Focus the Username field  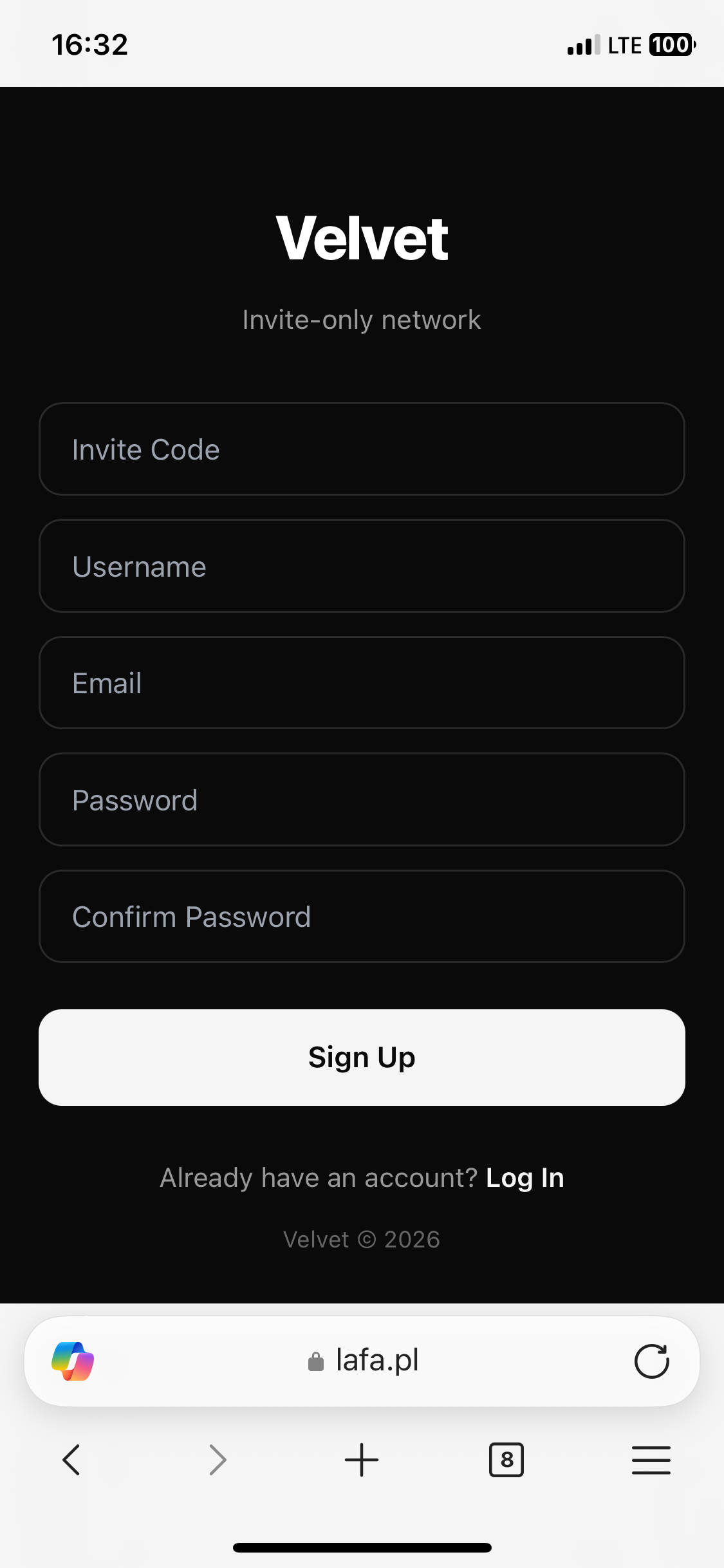click(362, 566)
